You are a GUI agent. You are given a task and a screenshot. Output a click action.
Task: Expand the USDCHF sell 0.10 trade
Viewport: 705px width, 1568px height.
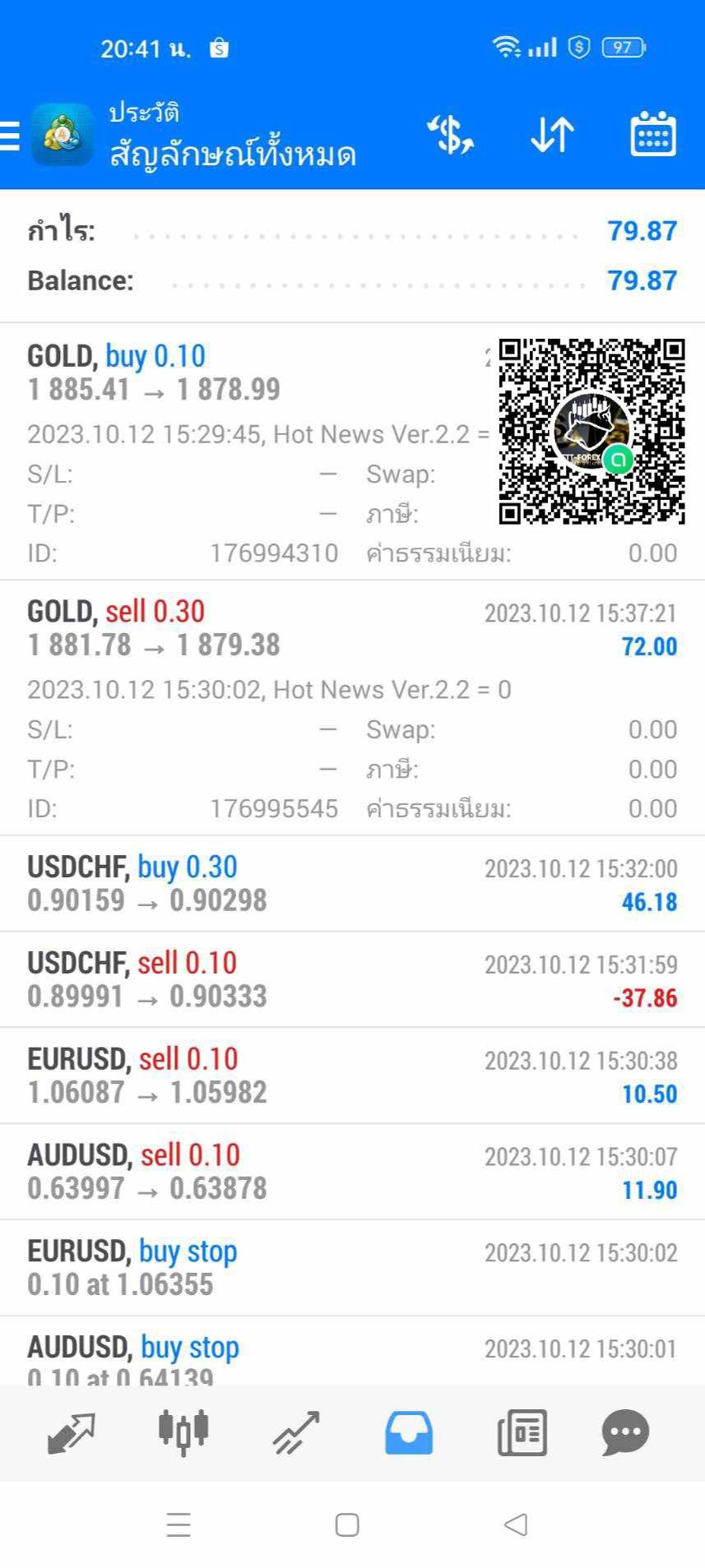352,979
